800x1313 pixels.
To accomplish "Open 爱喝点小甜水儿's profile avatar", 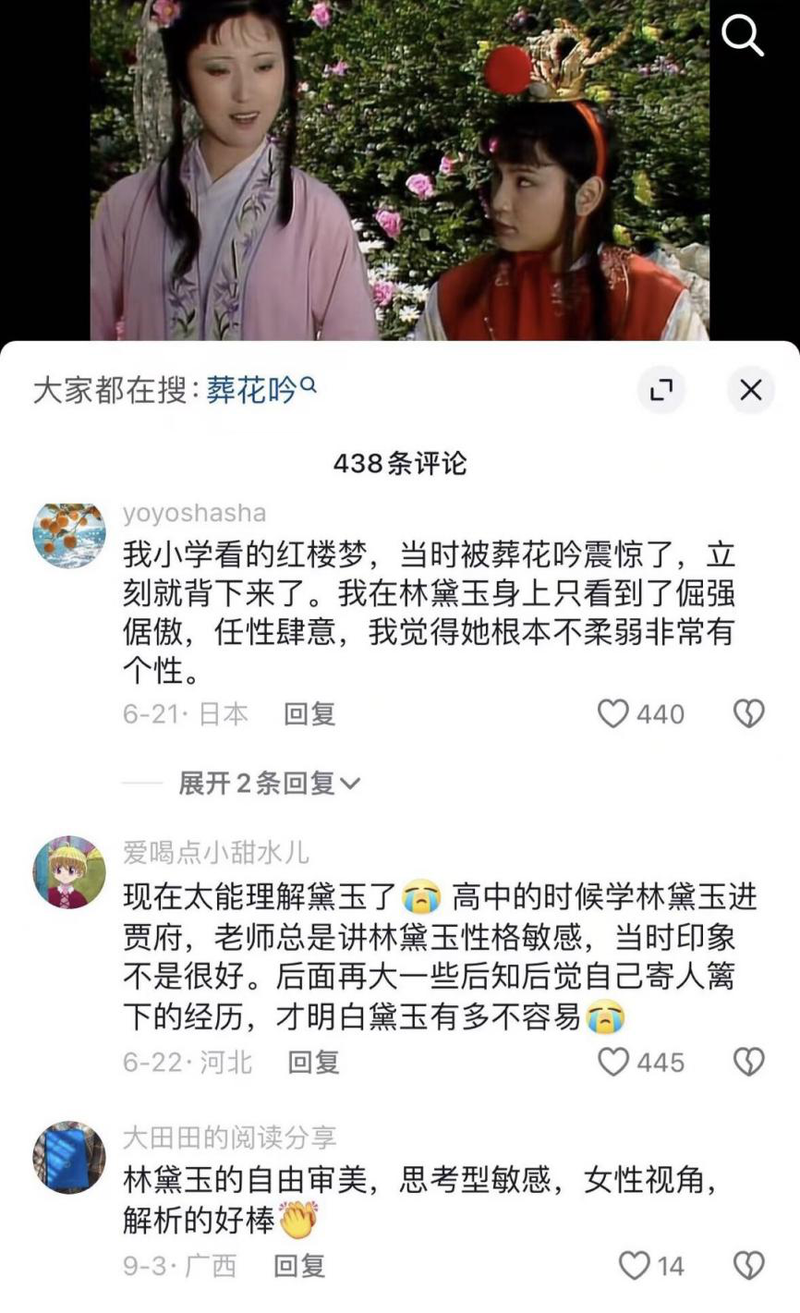I will [69, 872].
